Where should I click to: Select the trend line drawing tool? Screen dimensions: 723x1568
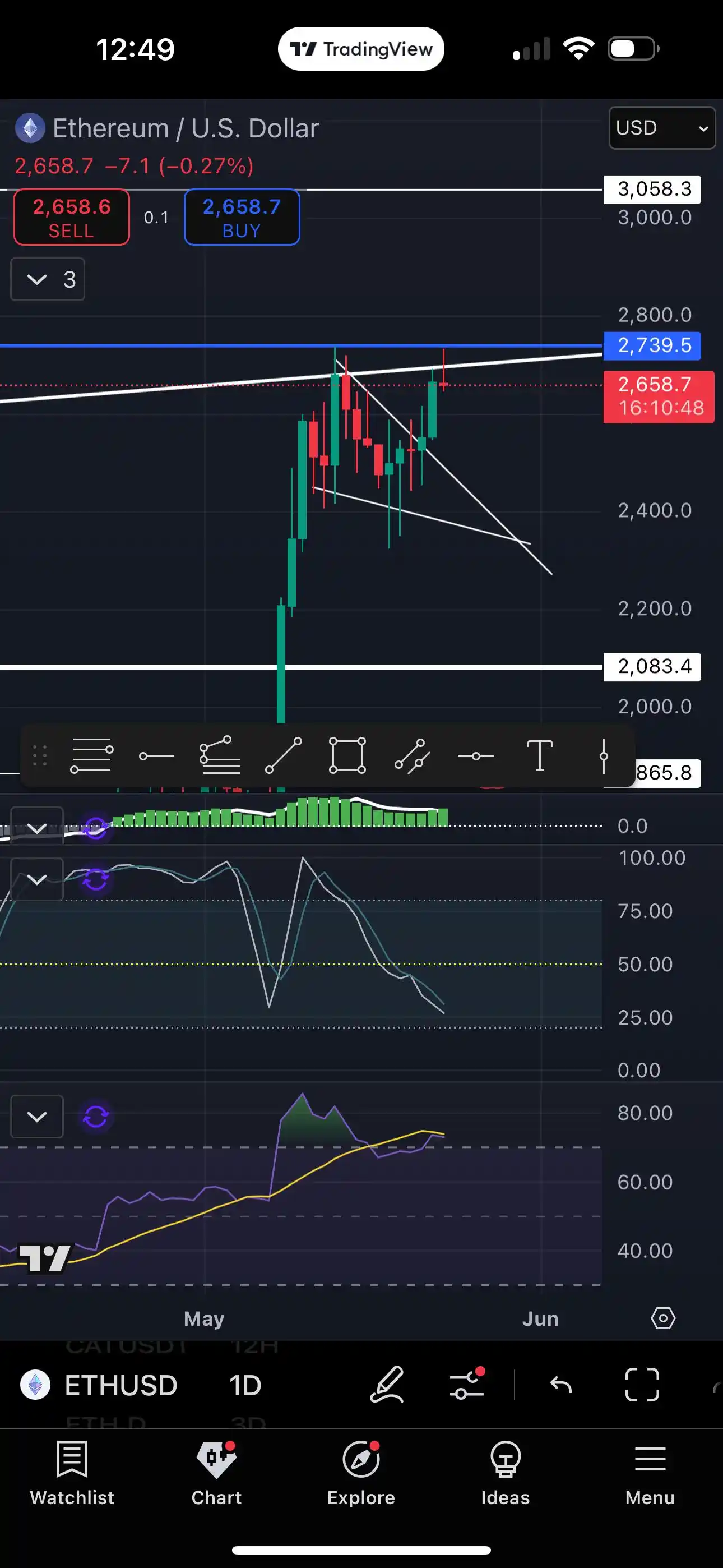284,755
